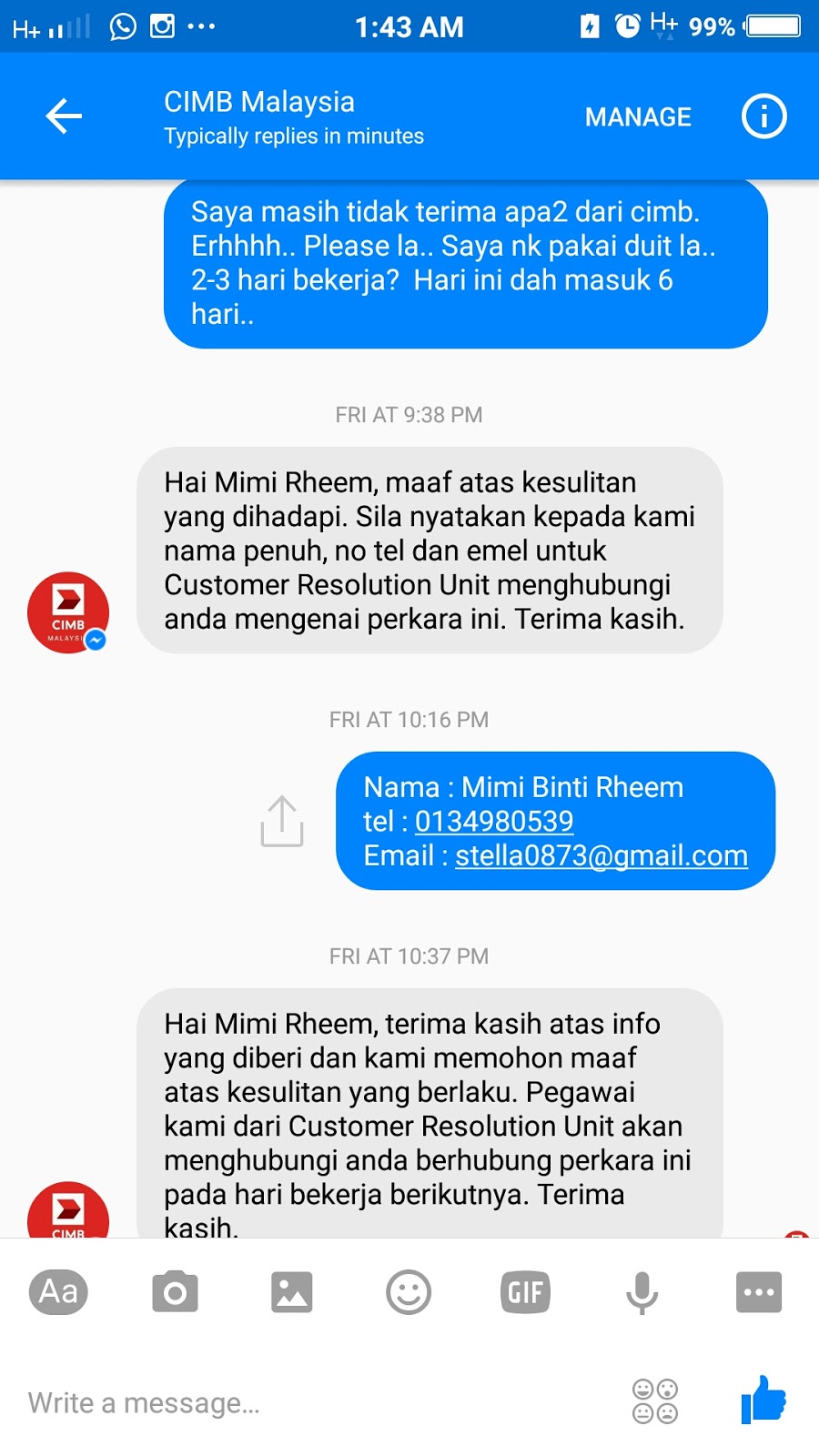Open the emoji smiley picker
This screenshot has width=819, height=1456.
409,1292
